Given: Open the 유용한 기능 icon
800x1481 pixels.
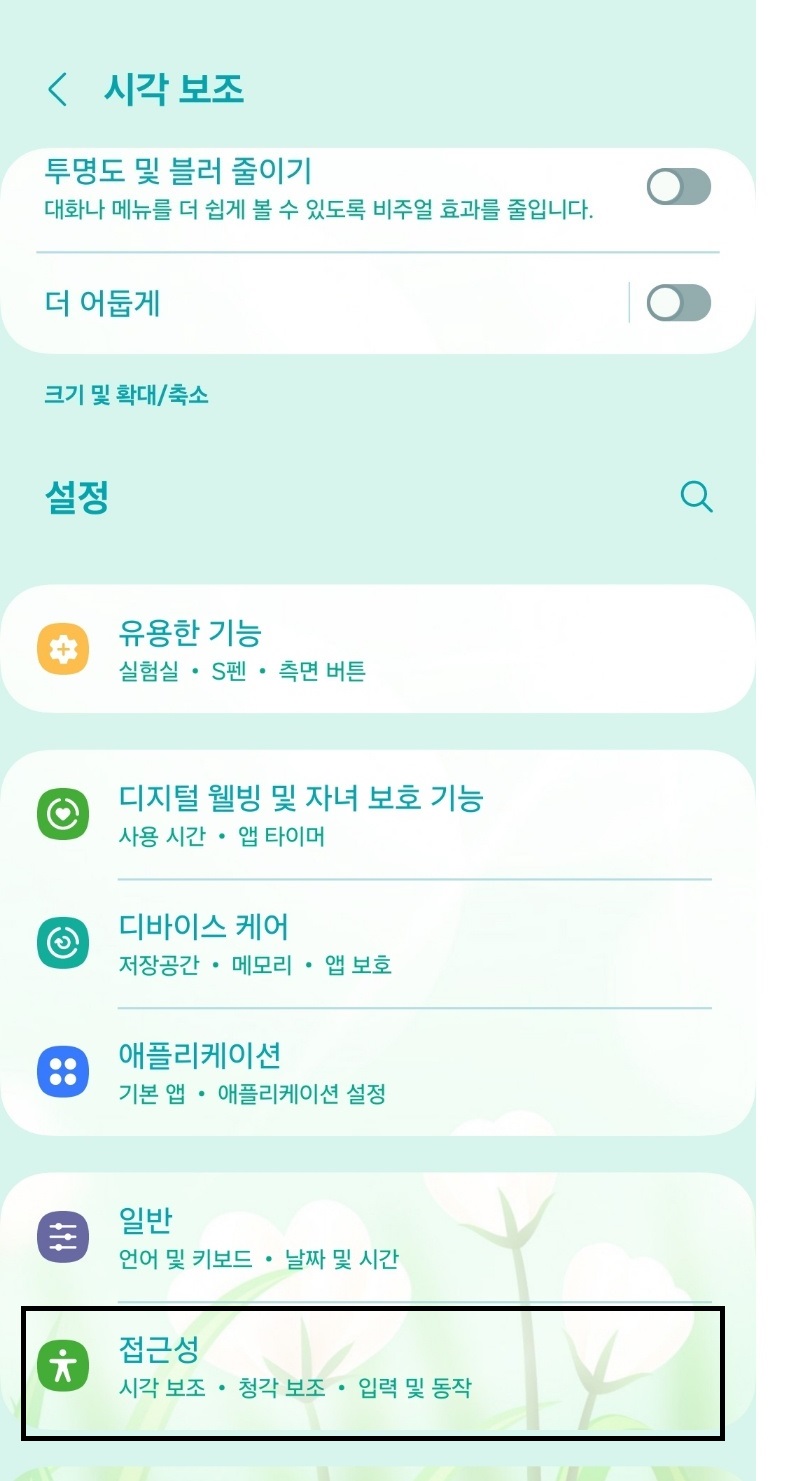Looking at the screenshot, I should pyautogui.click(x=63, y=648).
